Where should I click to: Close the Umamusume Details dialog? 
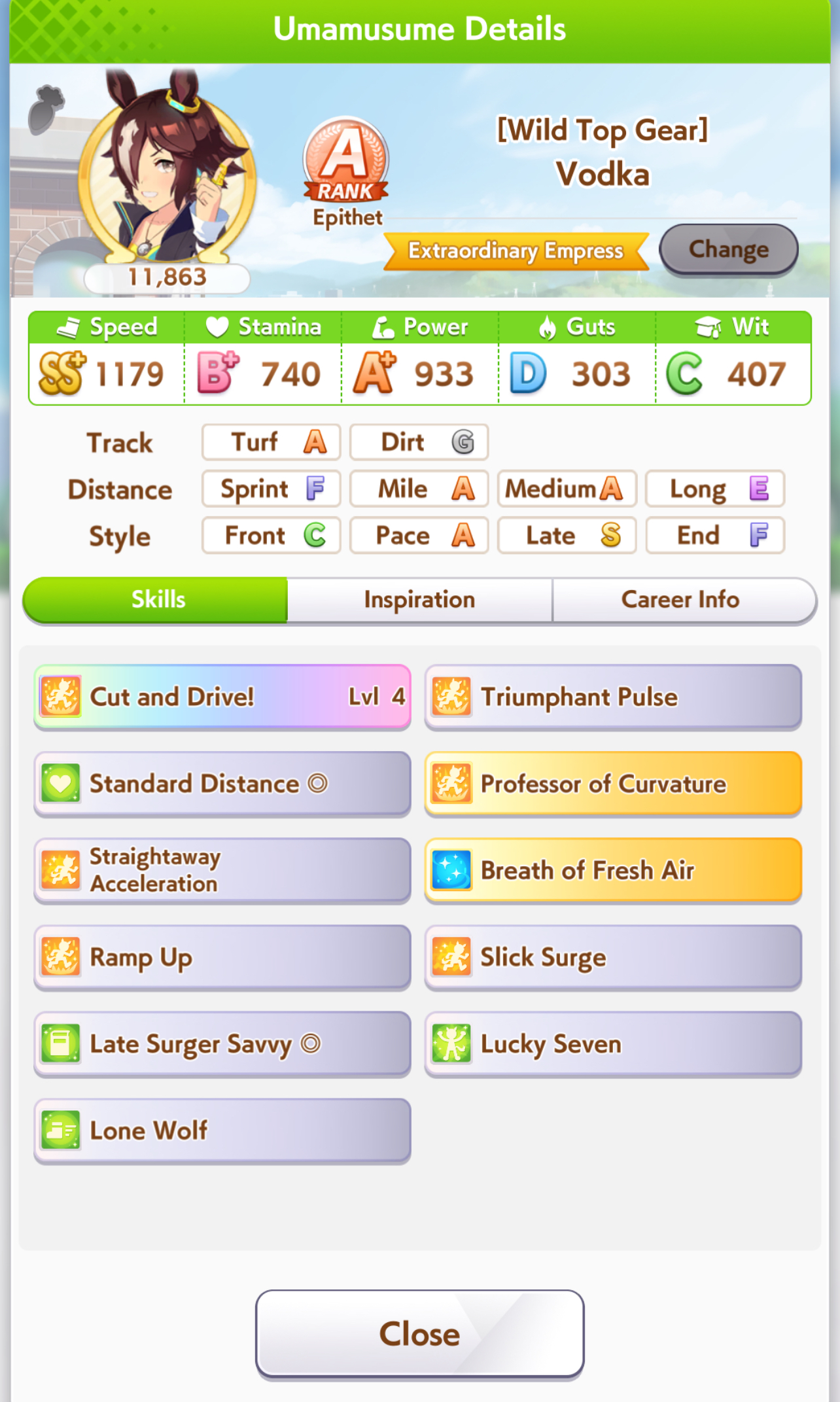419,1333
